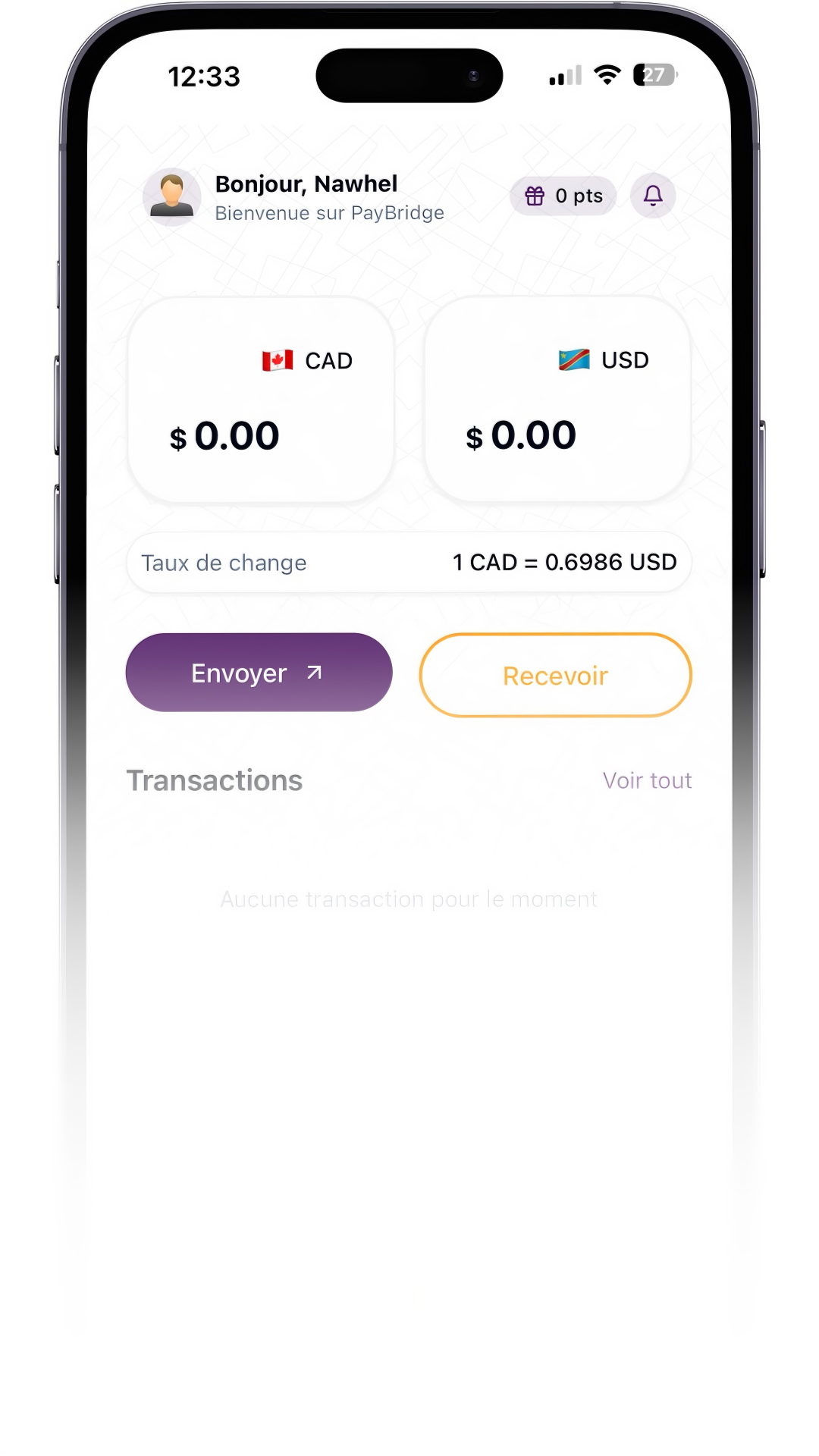Open Voir tout for transactions
The width and height of the screenshot is (819, 1456).
tap(647, 780)
